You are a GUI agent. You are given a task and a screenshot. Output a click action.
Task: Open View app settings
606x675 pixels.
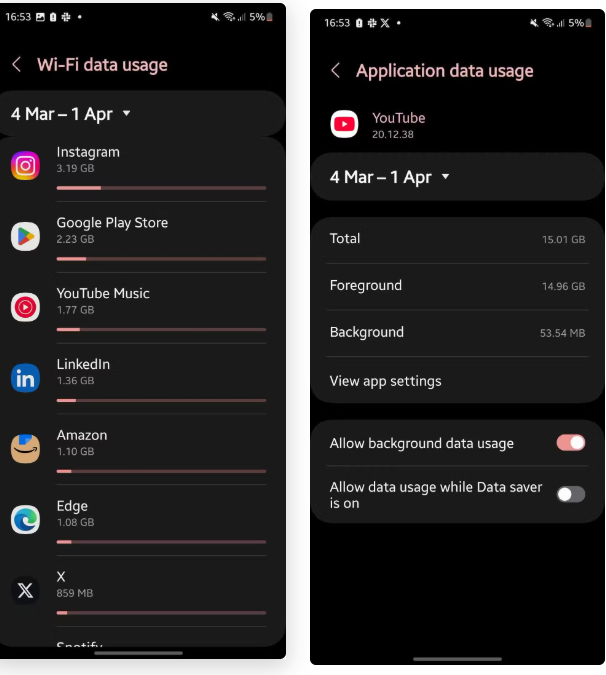click(386, 381)
